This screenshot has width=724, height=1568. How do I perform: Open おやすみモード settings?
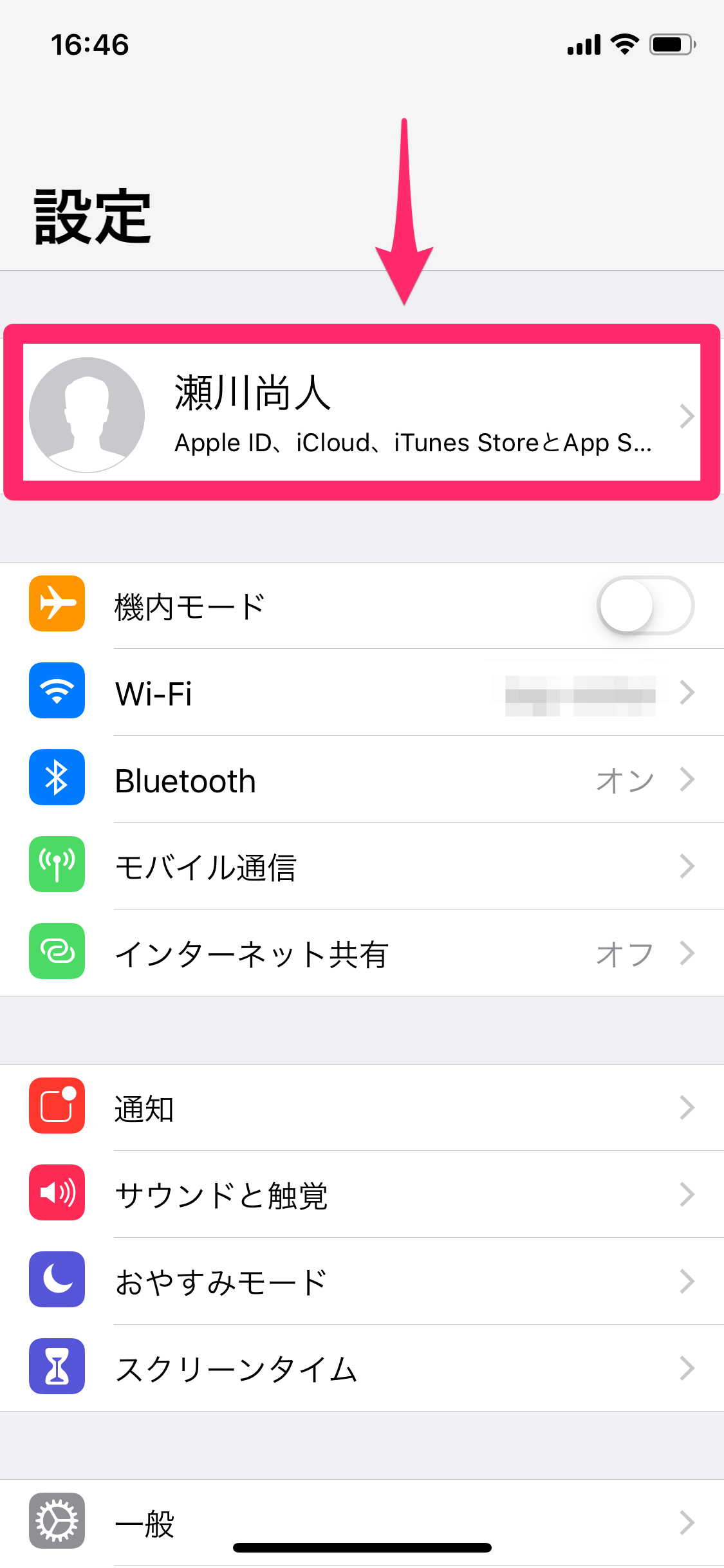pyautogui.click(x=360, y=1281)
